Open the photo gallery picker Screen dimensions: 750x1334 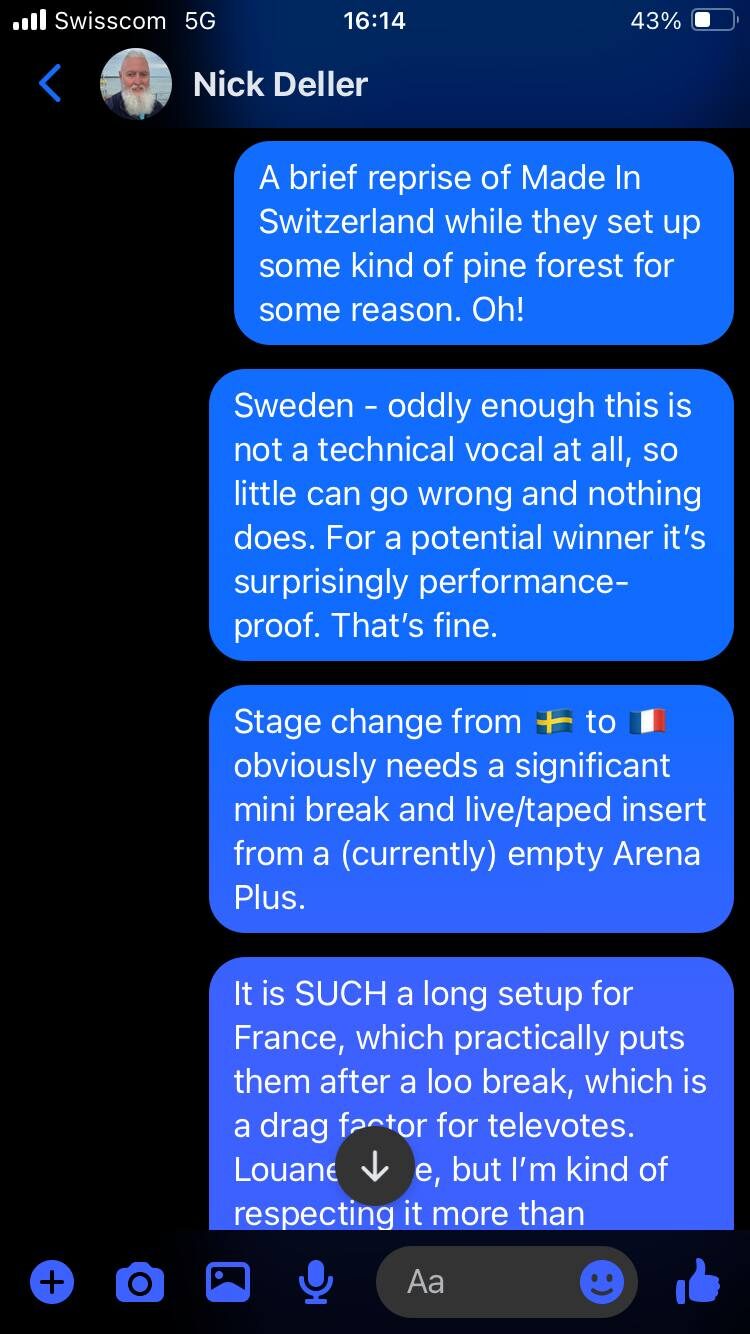click(228, 1281)
